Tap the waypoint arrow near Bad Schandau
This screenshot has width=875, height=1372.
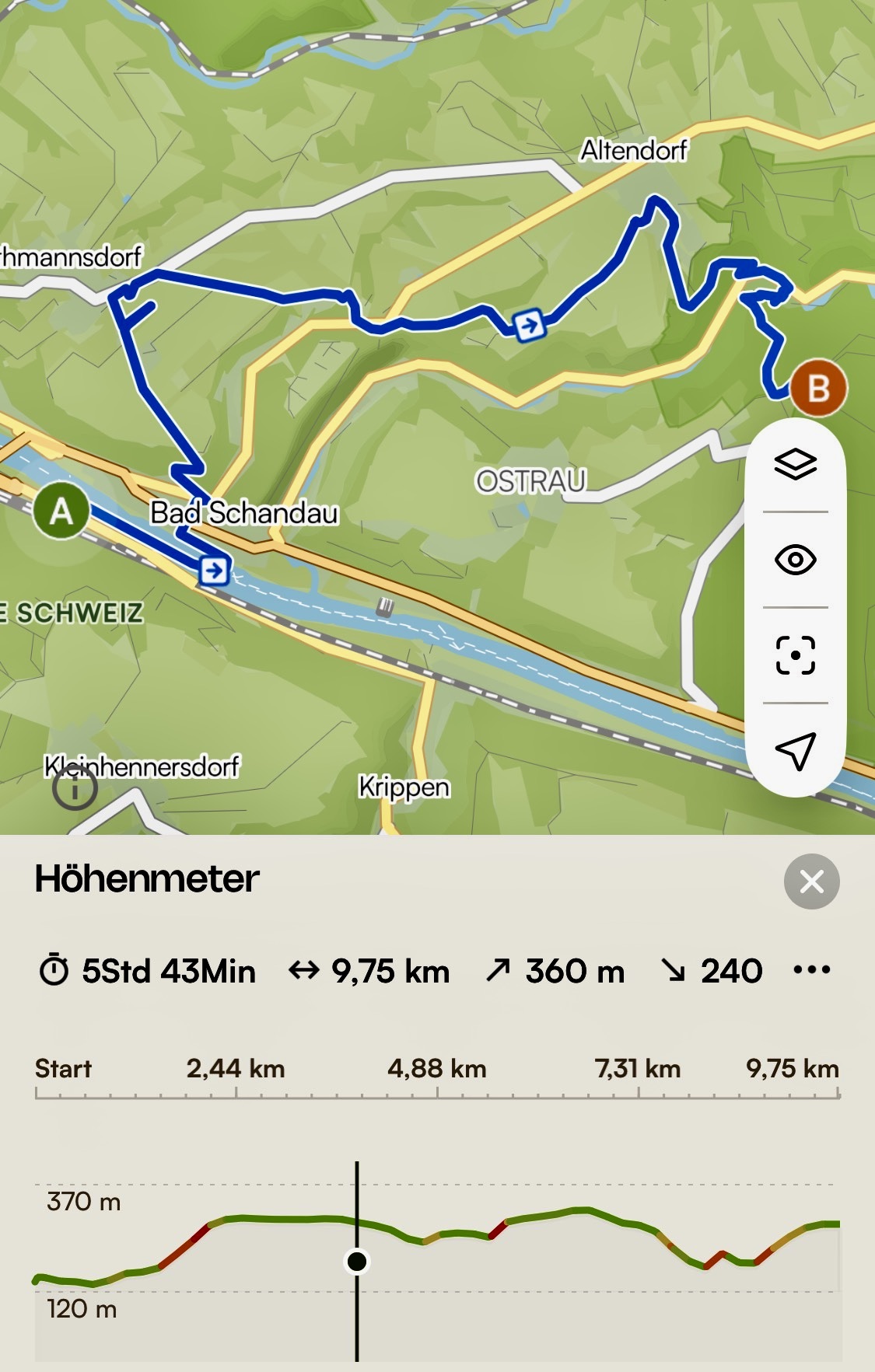coord(214,571)
